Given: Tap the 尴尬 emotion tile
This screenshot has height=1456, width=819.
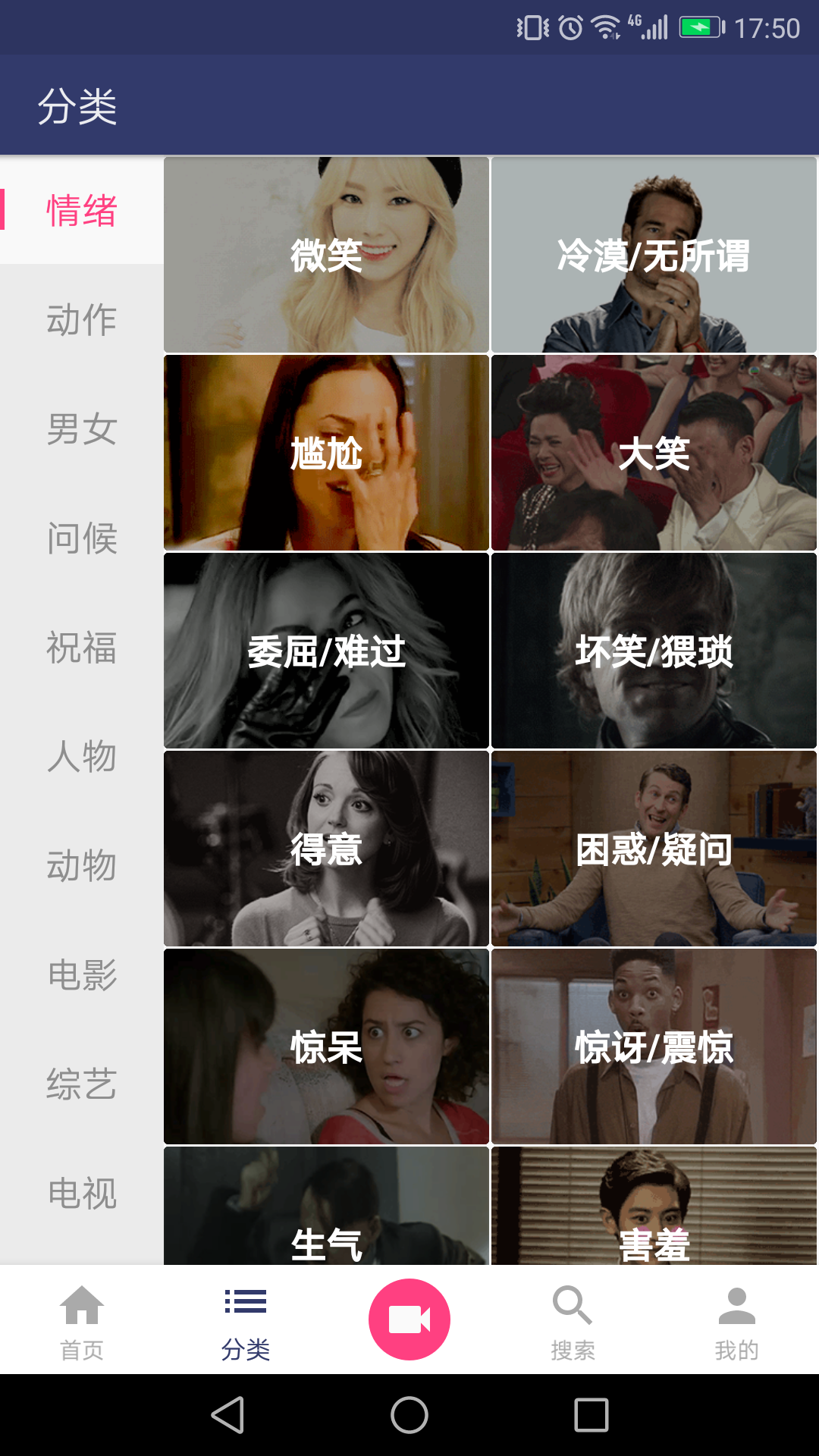Looking at the screenshot, I should click(x=326, y=453).
